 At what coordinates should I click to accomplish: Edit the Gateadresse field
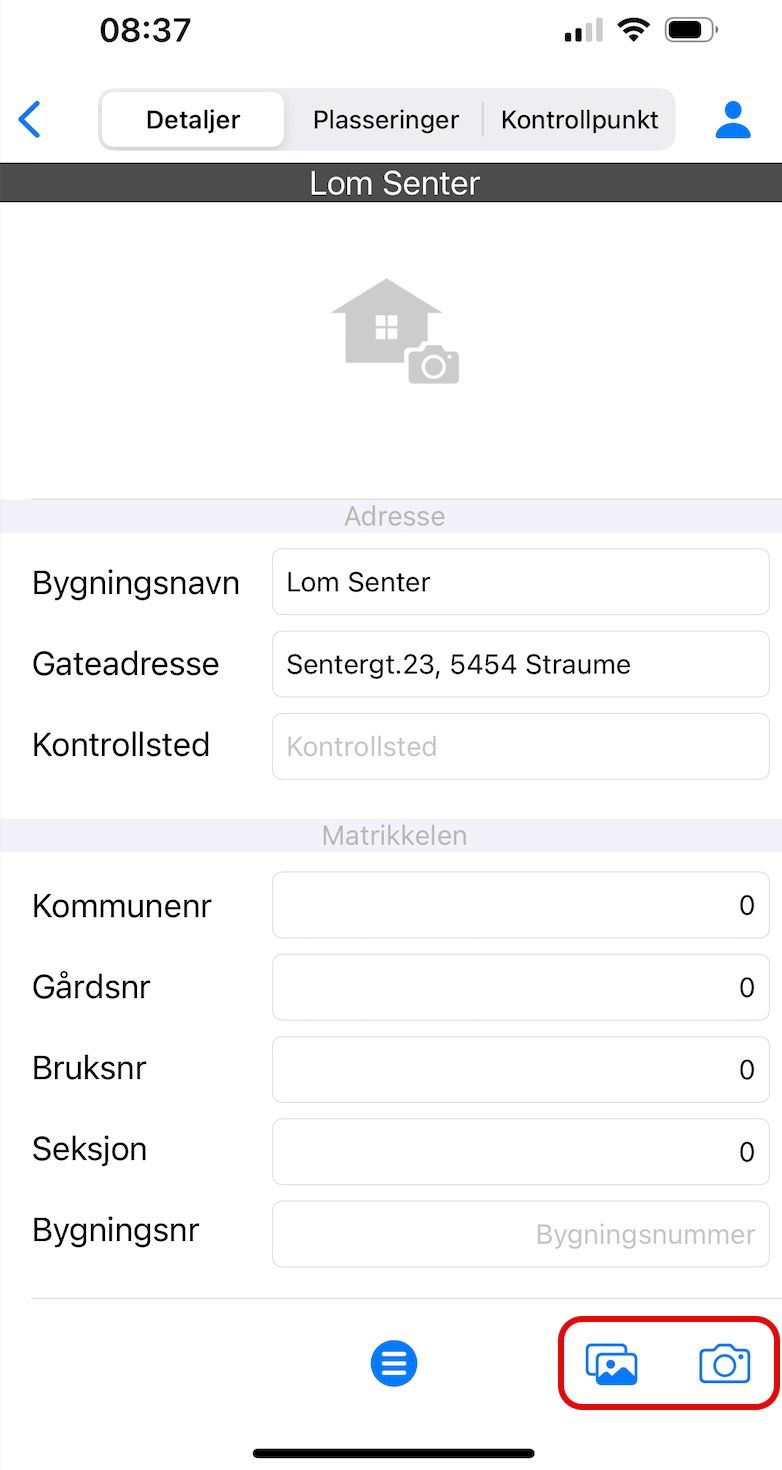[520, 664]
